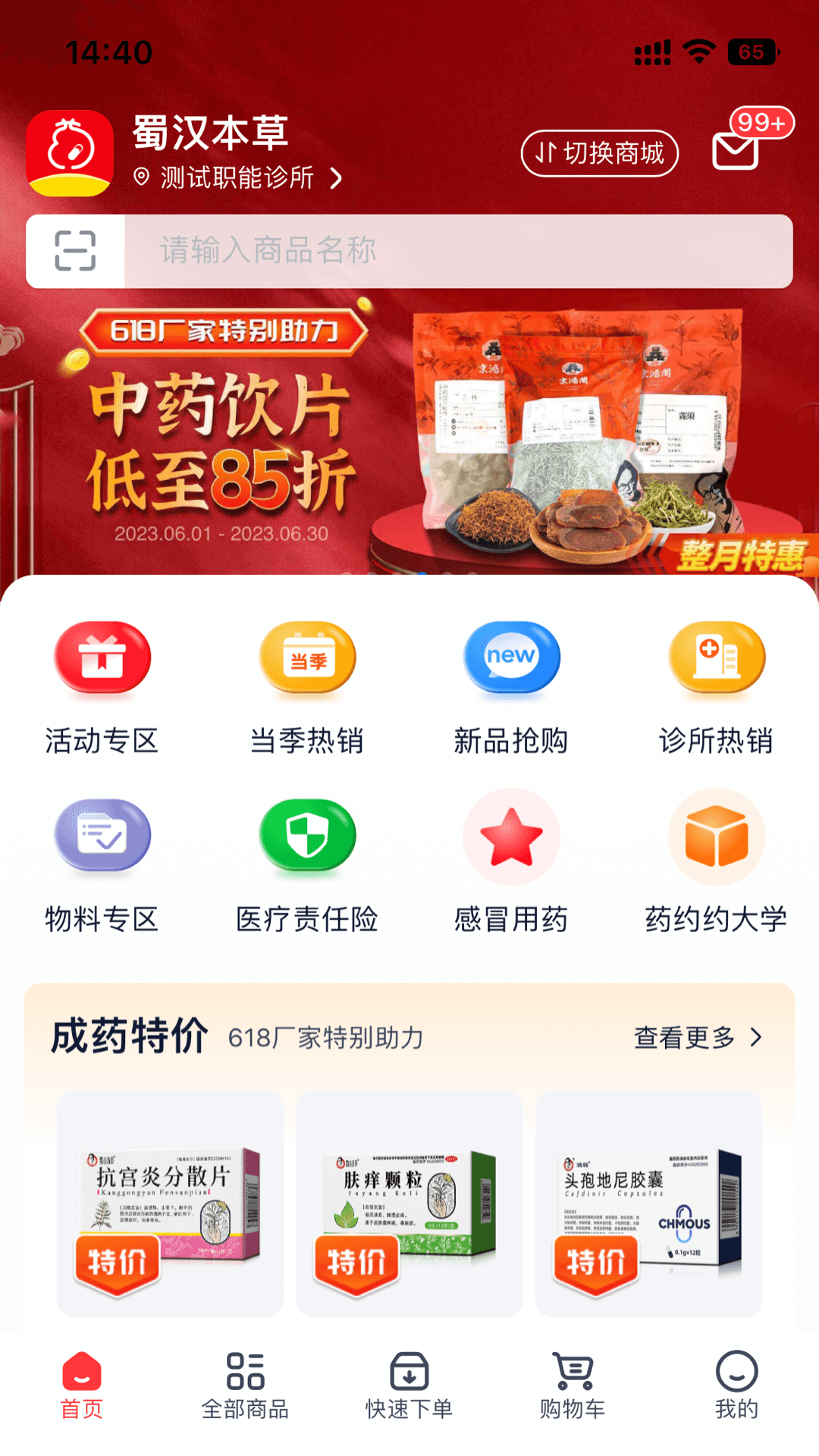819x1456 pixels.
Task: Select the 当季热销 seasonal icon
Action: coord(307,658)
